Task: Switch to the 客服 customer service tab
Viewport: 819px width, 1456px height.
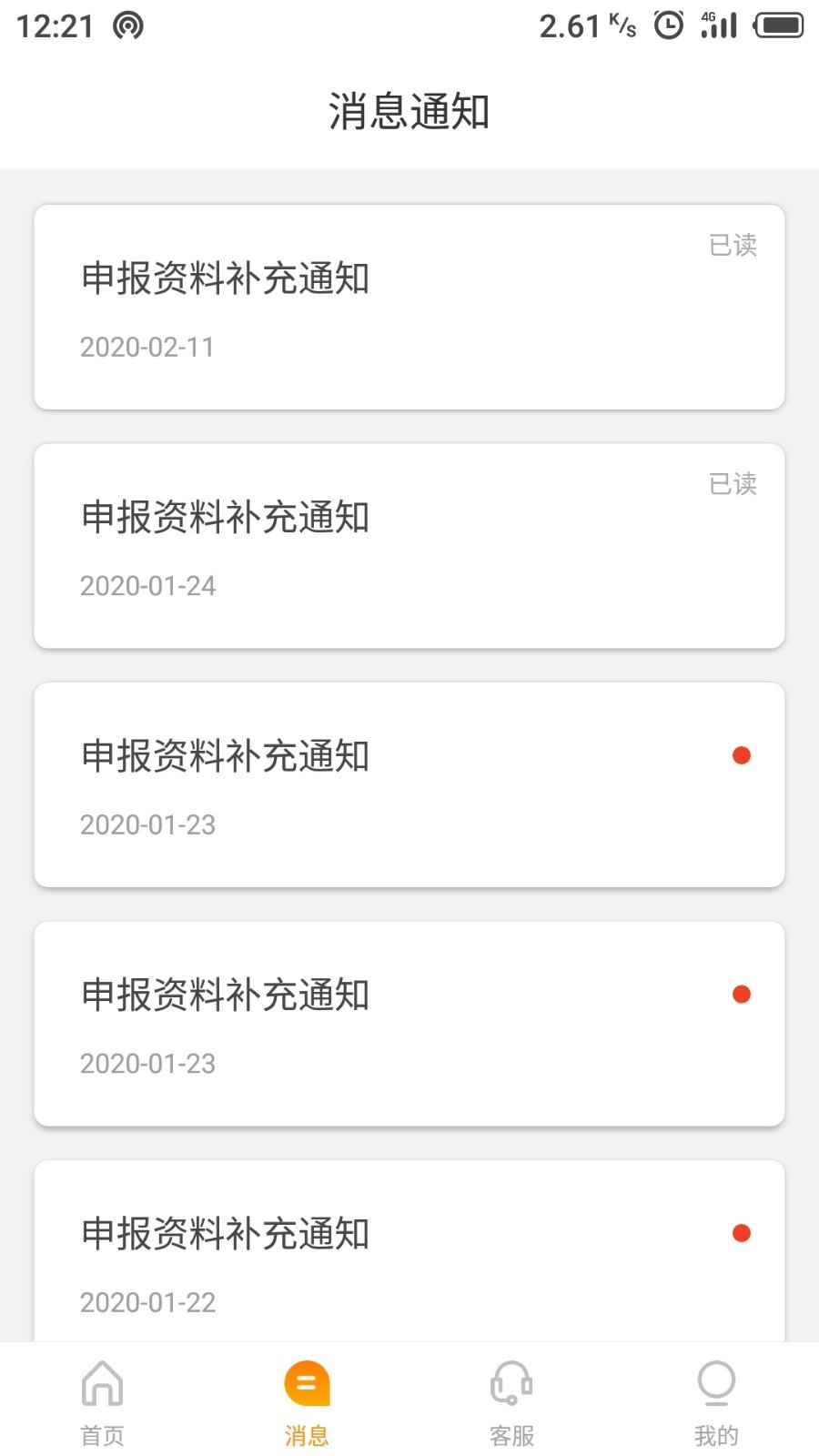Action: tap(511, 1401)
